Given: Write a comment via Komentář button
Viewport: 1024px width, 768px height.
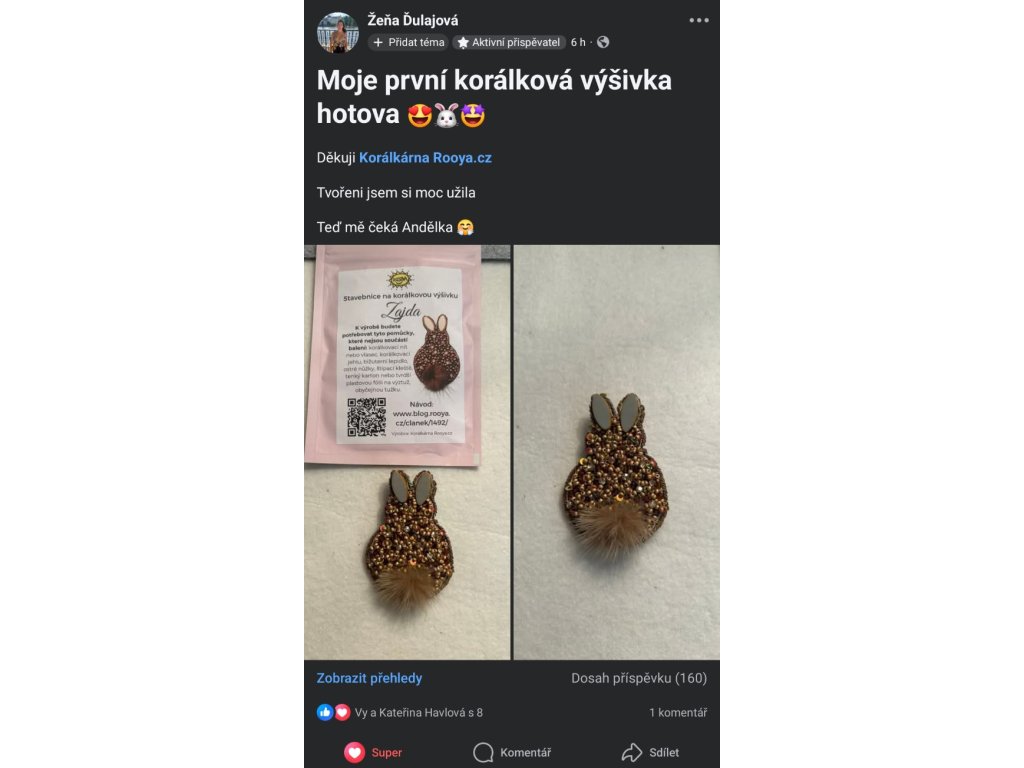Looking at the screenshot, I should coord(512,753).
